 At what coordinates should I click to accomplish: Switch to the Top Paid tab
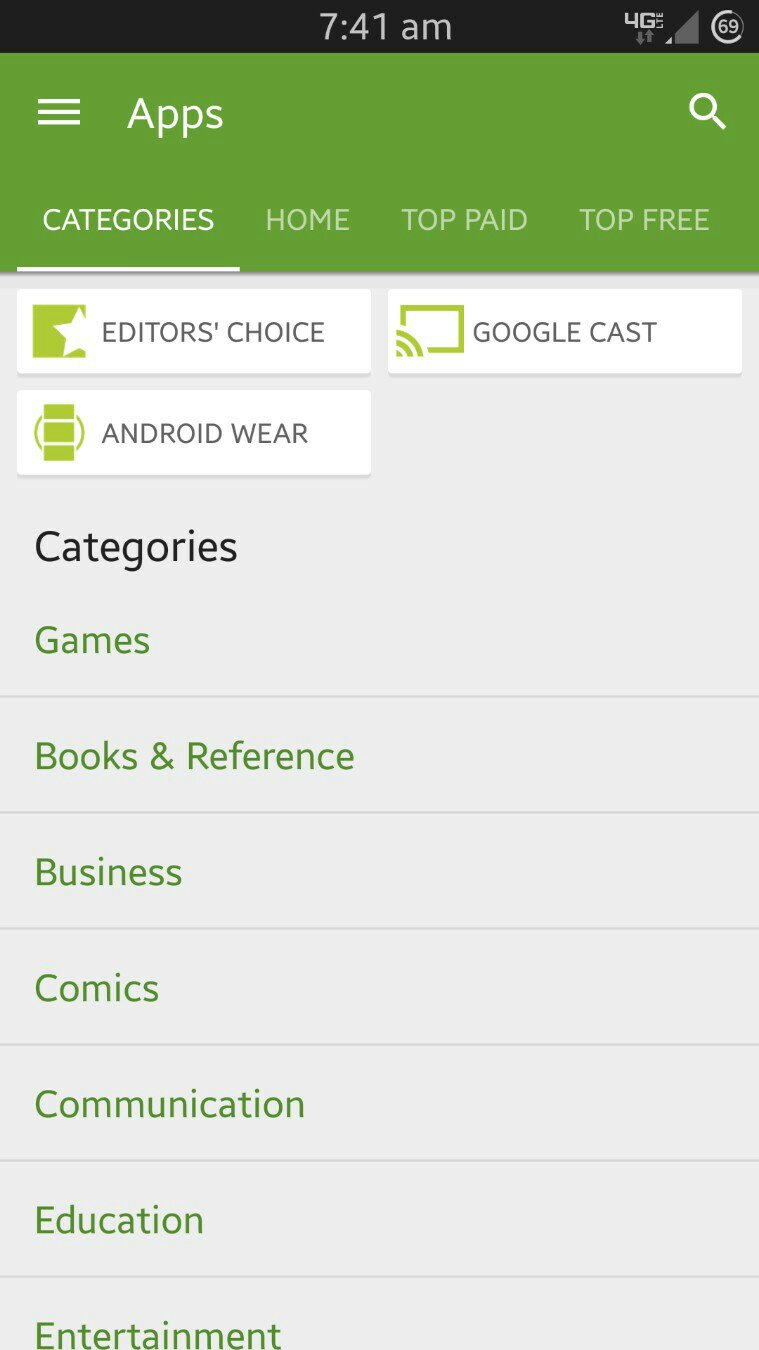(x=464, y=220)
